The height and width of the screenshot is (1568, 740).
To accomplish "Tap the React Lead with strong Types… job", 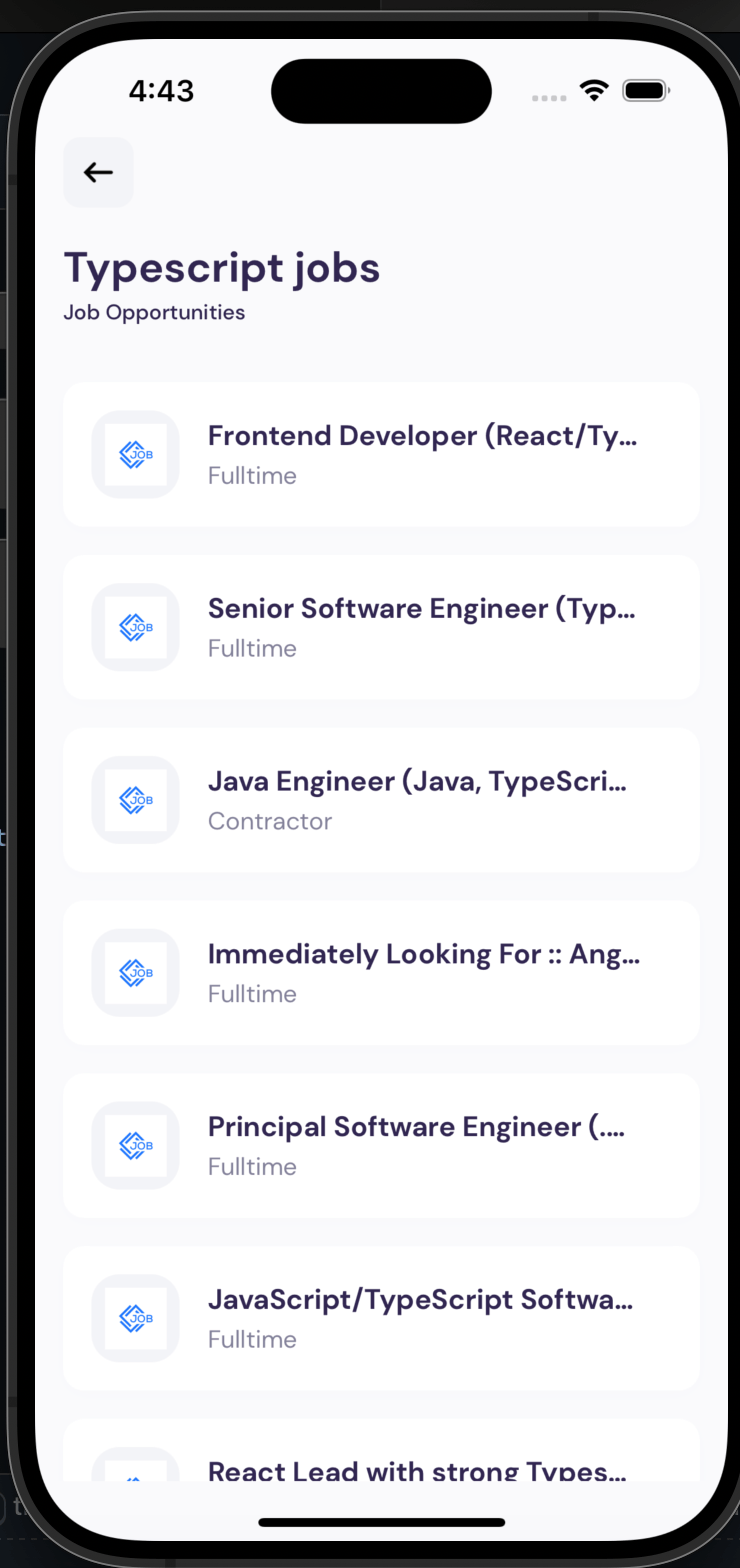I will pyautogui.click(x=381, y=1451).
